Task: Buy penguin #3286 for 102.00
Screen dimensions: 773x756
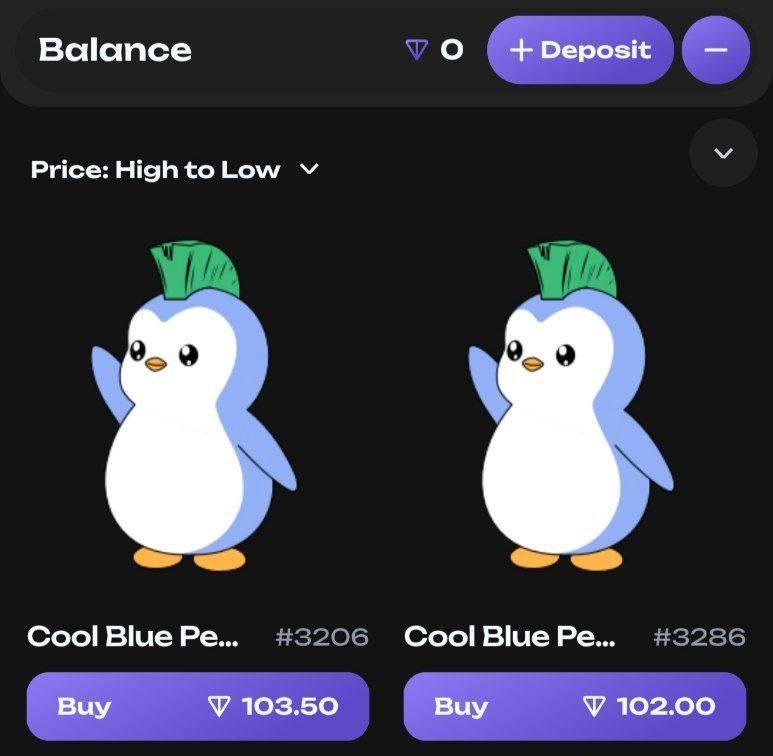Action: pyautogui.click(x=574, y=706)
